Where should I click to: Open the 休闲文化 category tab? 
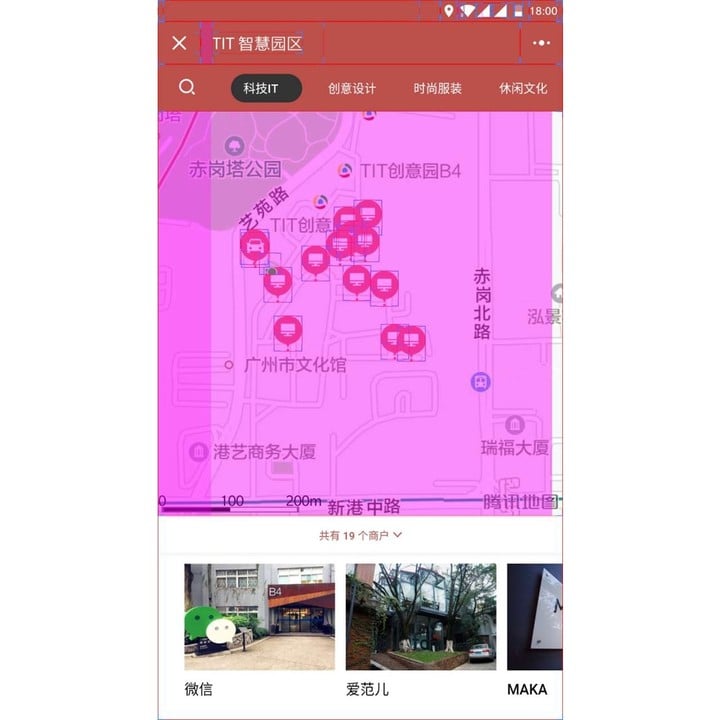coord(523,88)
